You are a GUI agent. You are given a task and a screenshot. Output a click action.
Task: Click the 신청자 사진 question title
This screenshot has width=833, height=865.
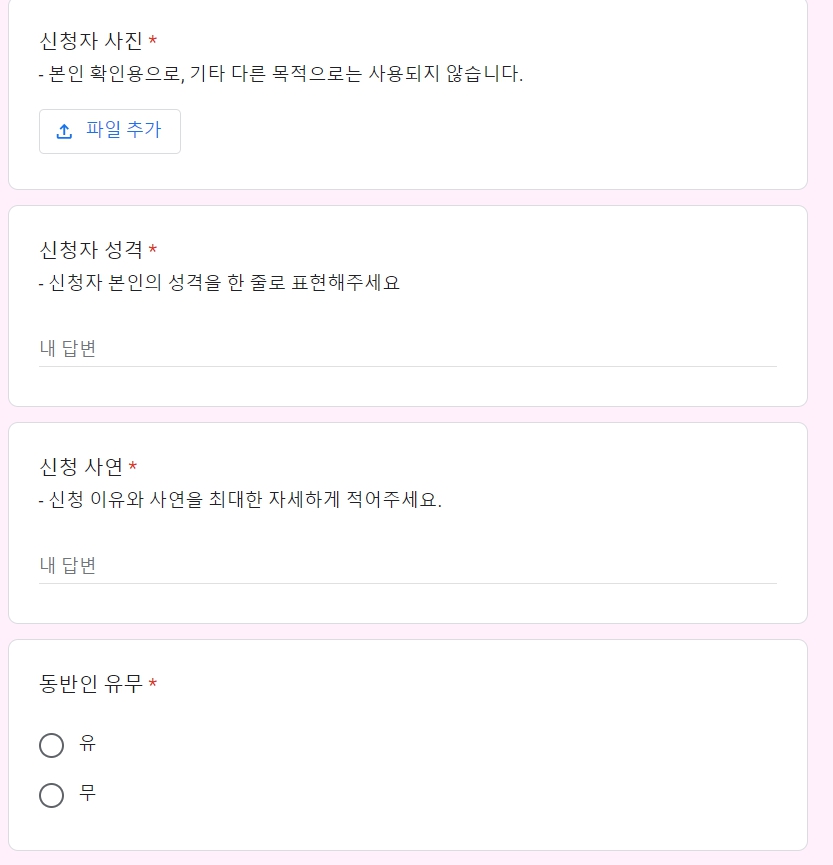88,38
